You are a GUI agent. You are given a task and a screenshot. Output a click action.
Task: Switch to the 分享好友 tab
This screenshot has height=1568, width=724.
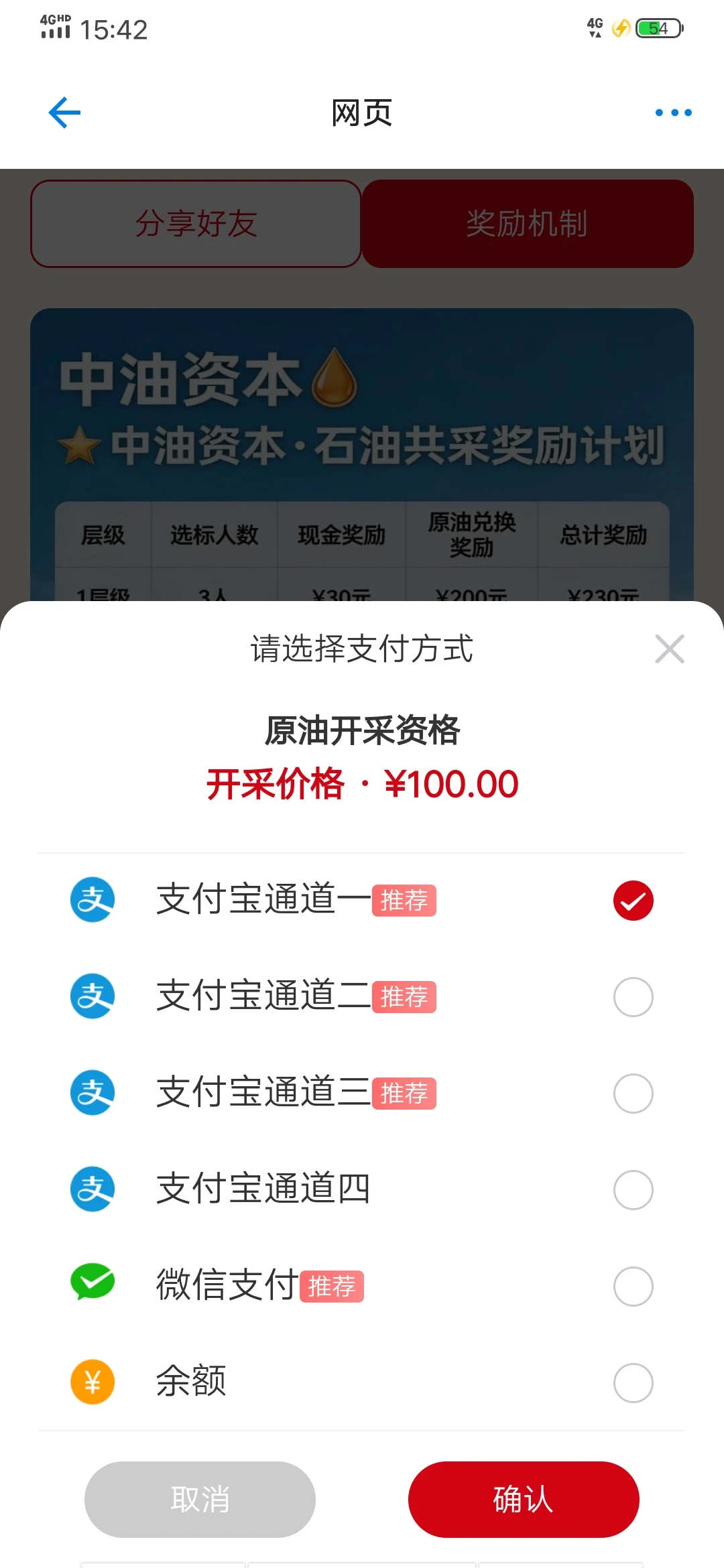point(196,223)
